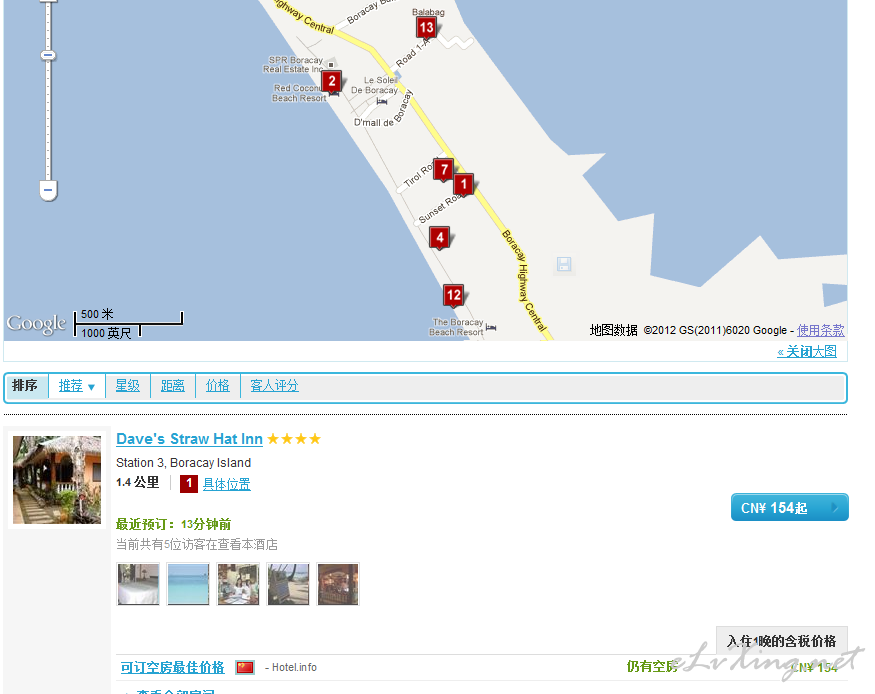875x694 pixels.
Task: Select map marker number 12
Action: tap(453, 295)
